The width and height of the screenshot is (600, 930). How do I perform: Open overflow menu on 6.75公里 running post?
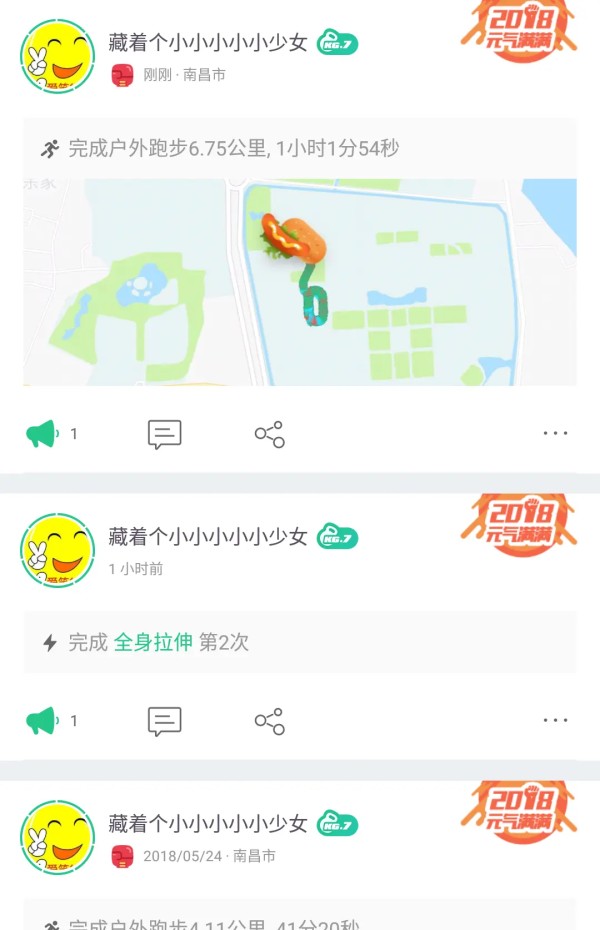[555, 434]
